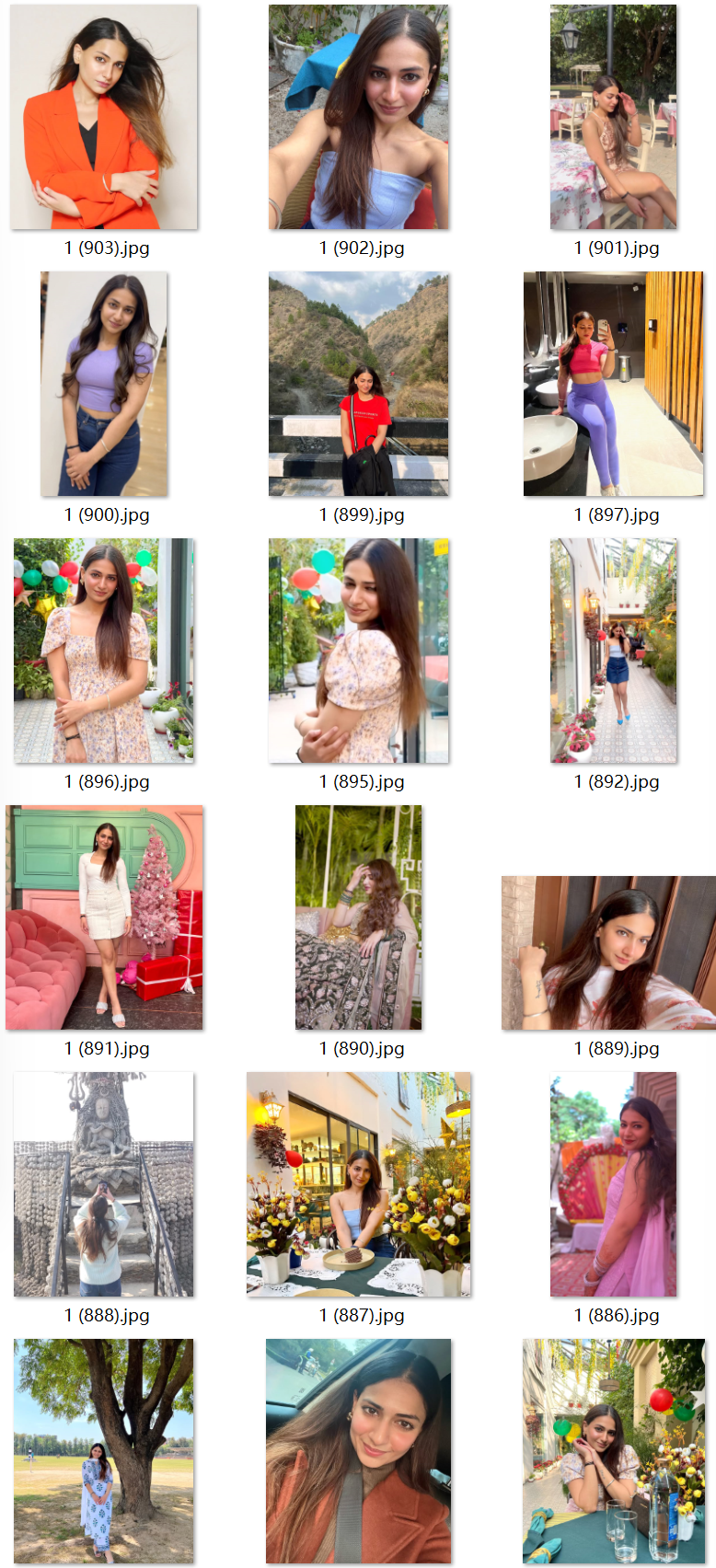Screen dimensions: 716x1568
Task: View the image 1 (888).jpg
Action: click(x=104, y=1184)
